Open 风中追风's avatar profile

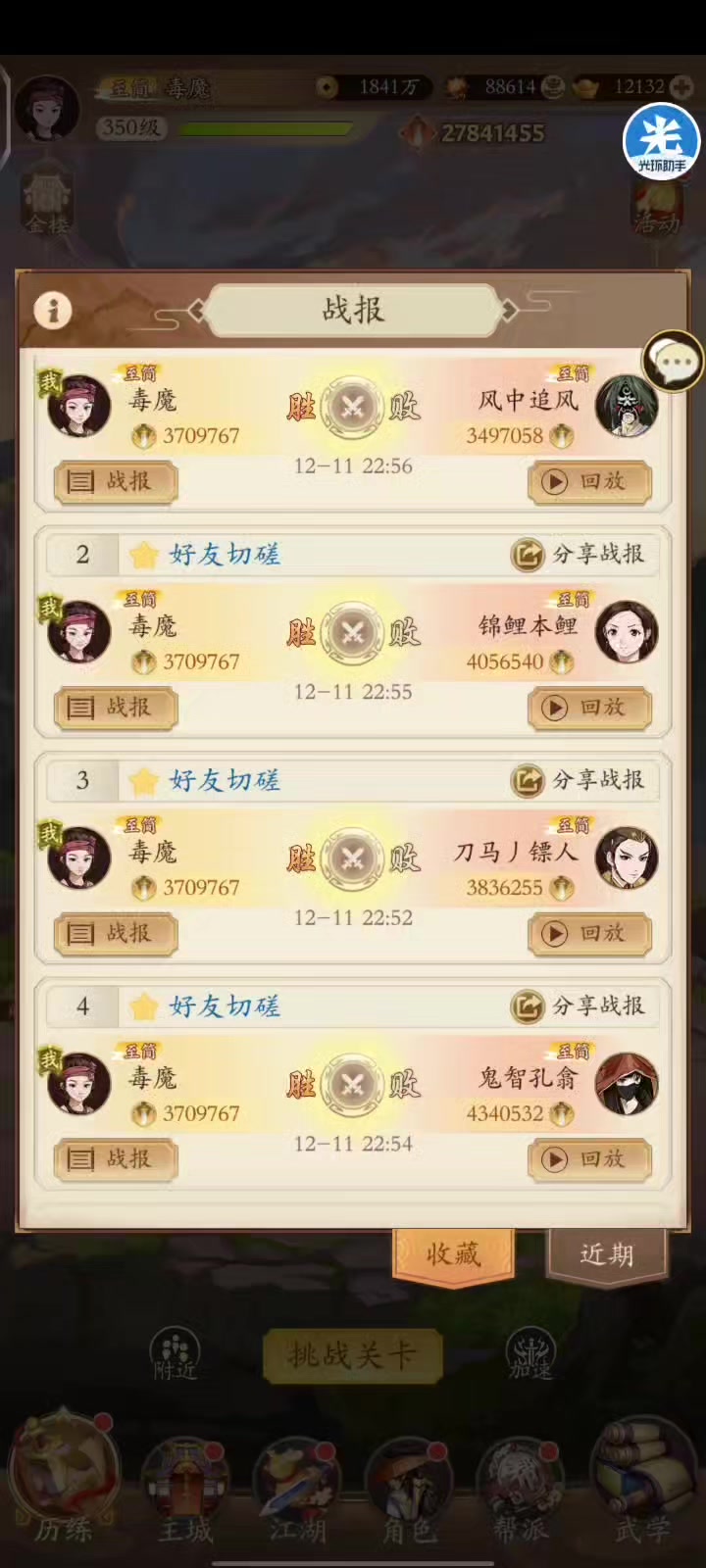(627, 406)
